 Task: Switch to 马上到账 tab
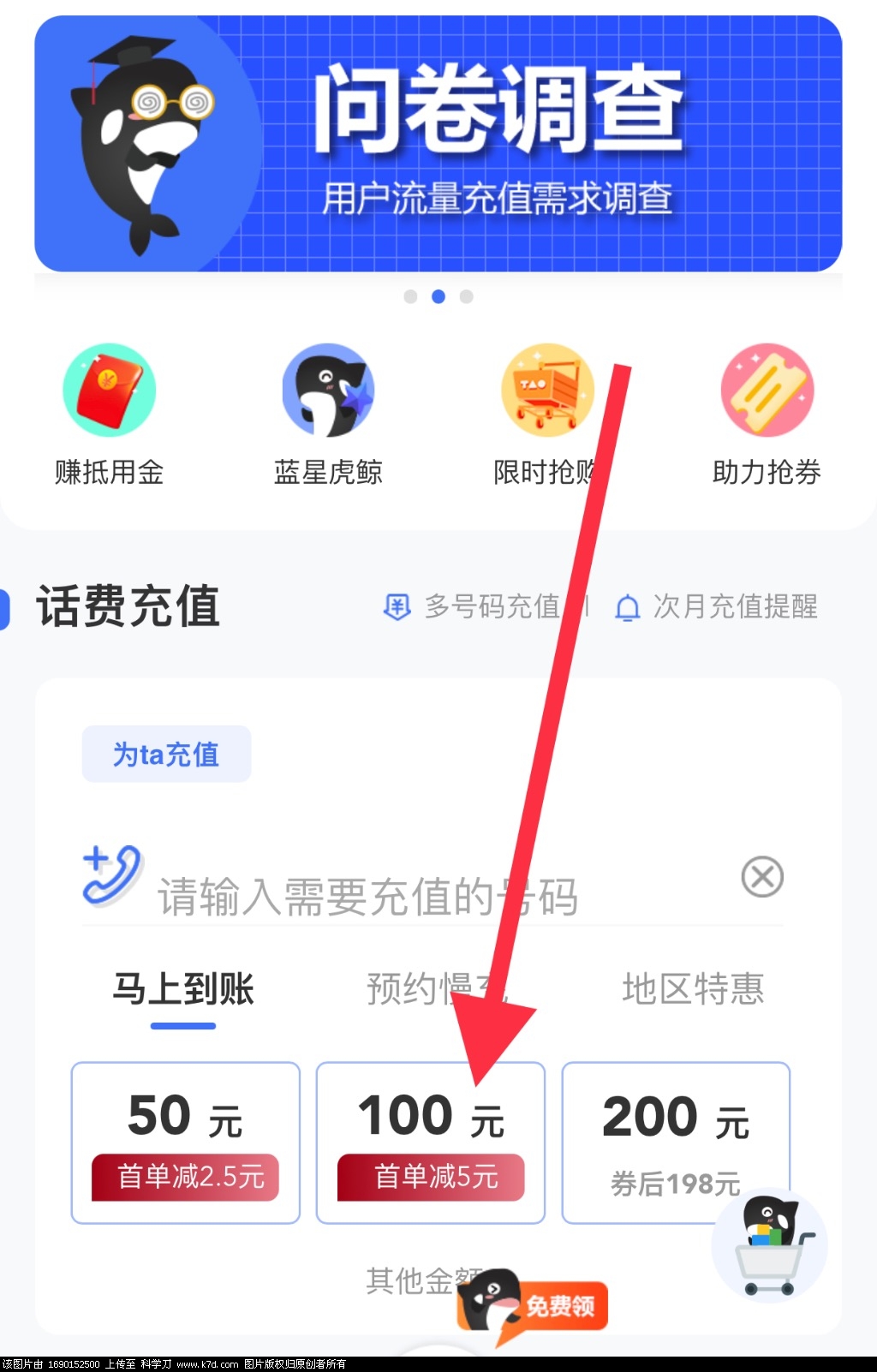[x=183, y=989]
